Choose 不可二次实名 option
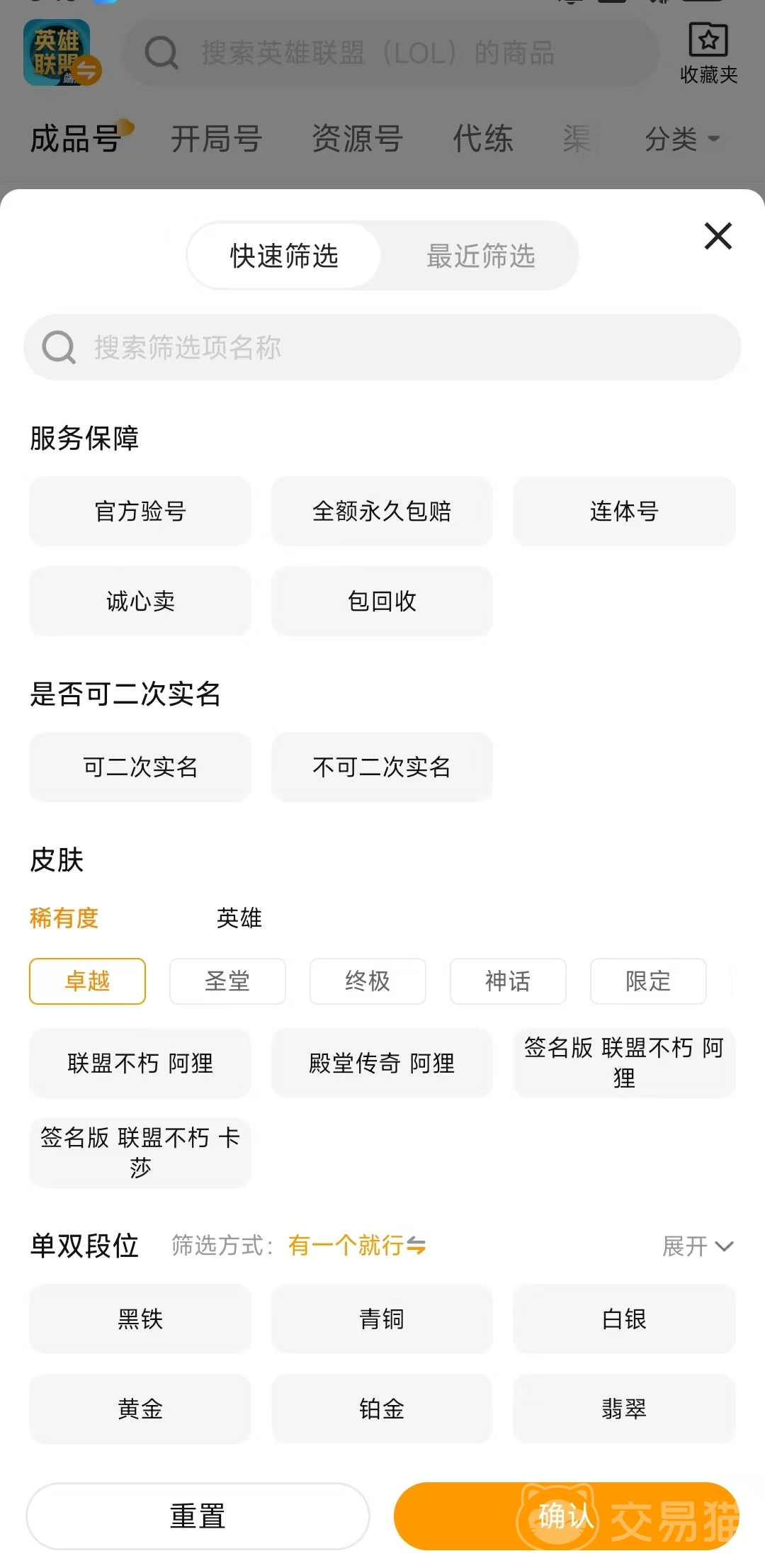Viewport: 765px width, 1568px height. pos(382,767)
